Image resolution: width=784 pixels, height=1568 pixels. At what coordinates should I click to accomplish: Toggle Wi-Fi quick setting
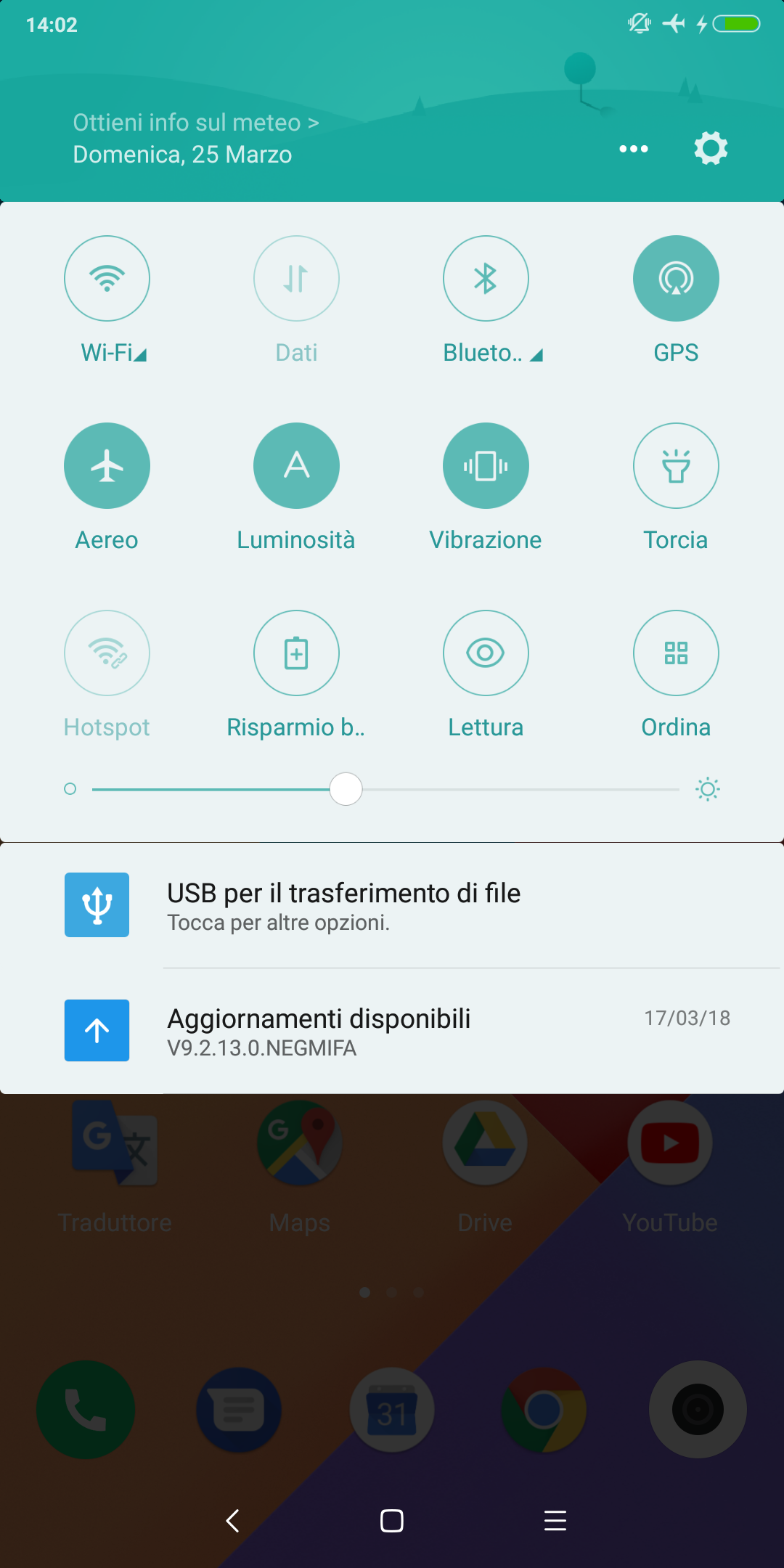(x=107, y=279)
